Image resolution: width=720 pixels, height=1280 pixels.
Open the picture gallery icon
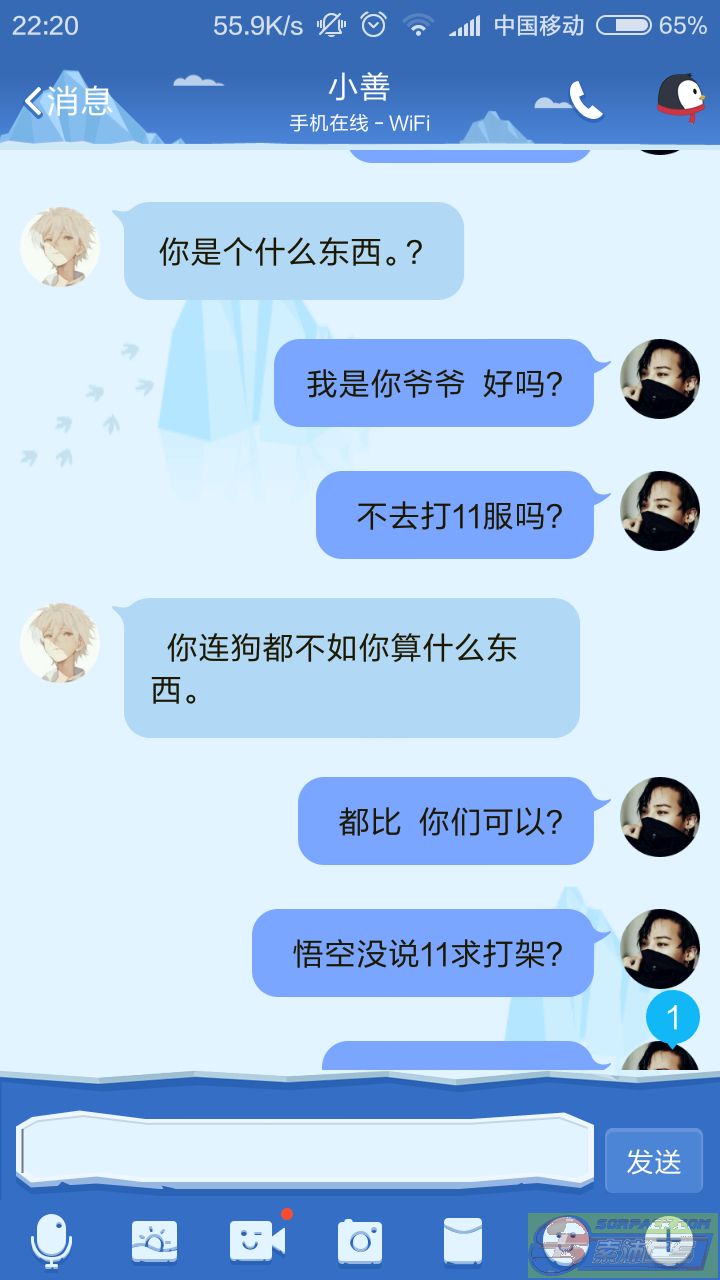click(x=155, y=1241)
